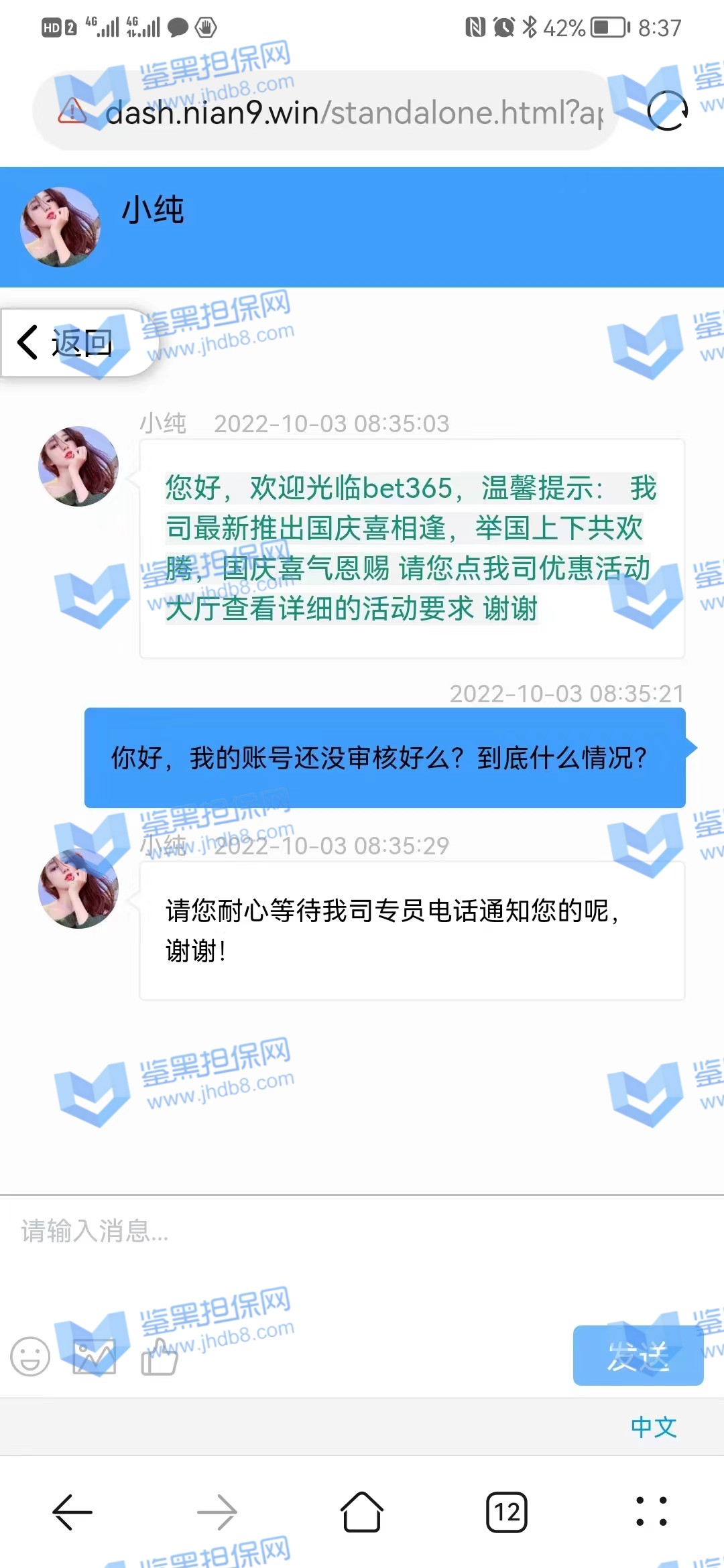View the 12 open browser tabs

(507, 1512)
